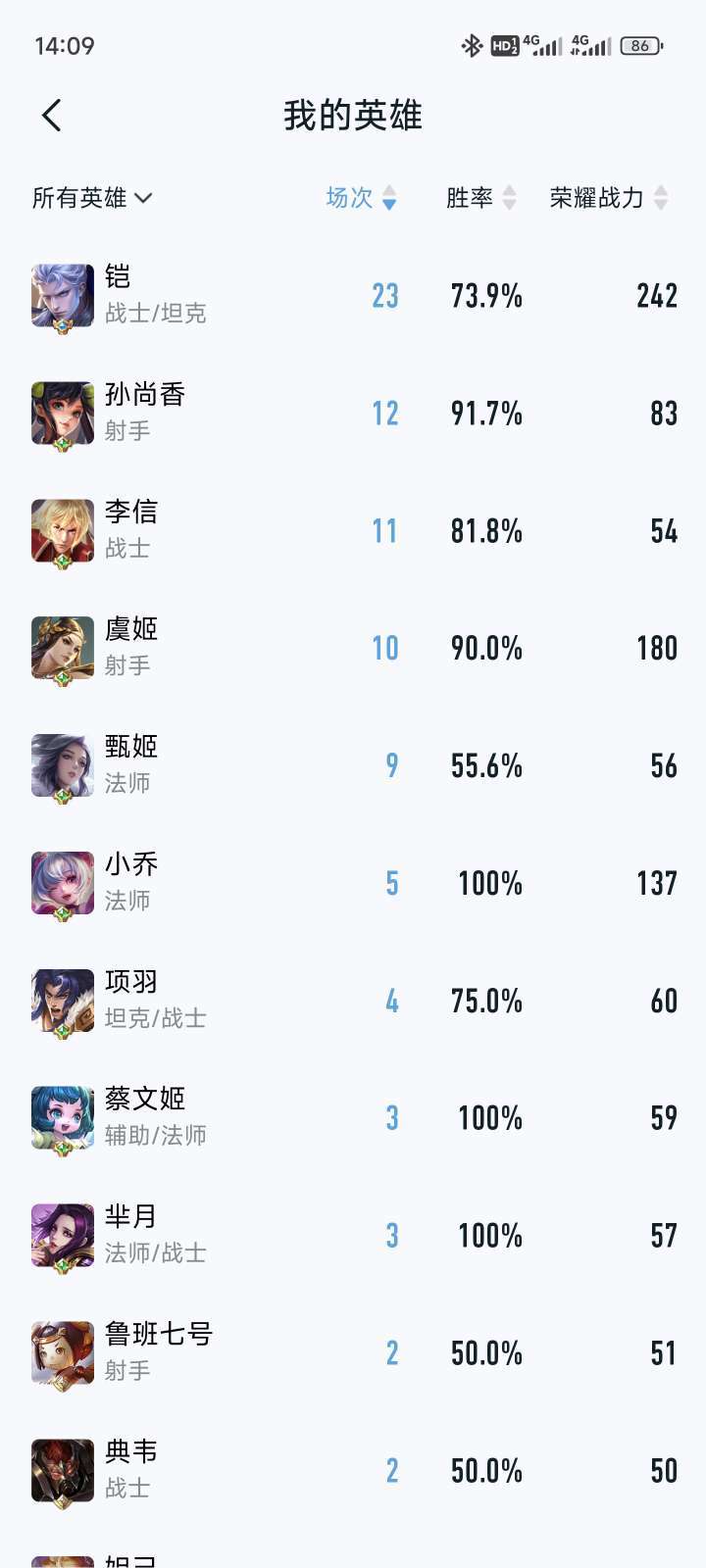Sort heroes by 场次
The width and height of the screenshot is (706, 1568).
[x=361, y=198]
